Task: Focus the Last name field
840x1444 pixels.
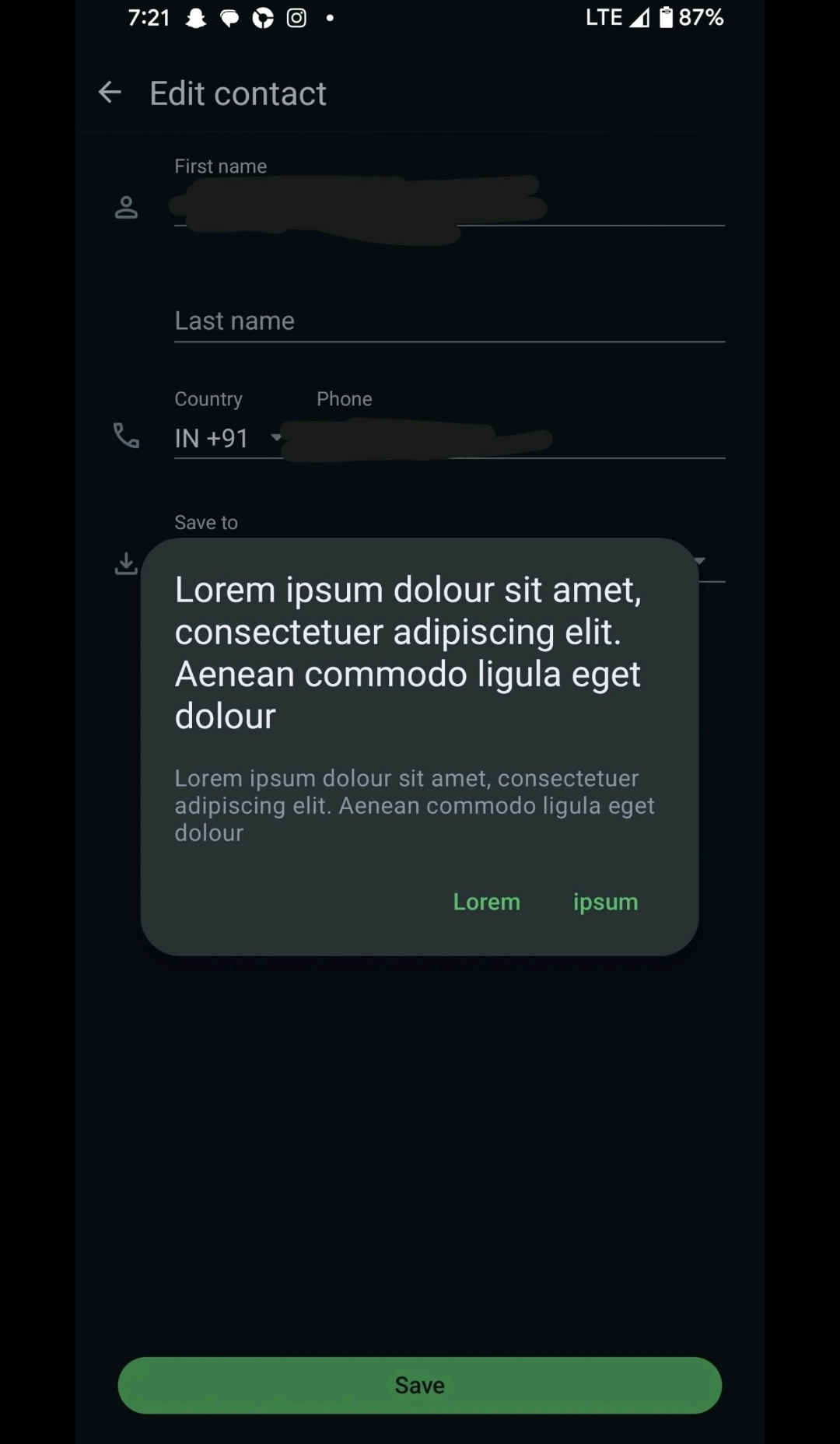Action: tap(449, 321)
